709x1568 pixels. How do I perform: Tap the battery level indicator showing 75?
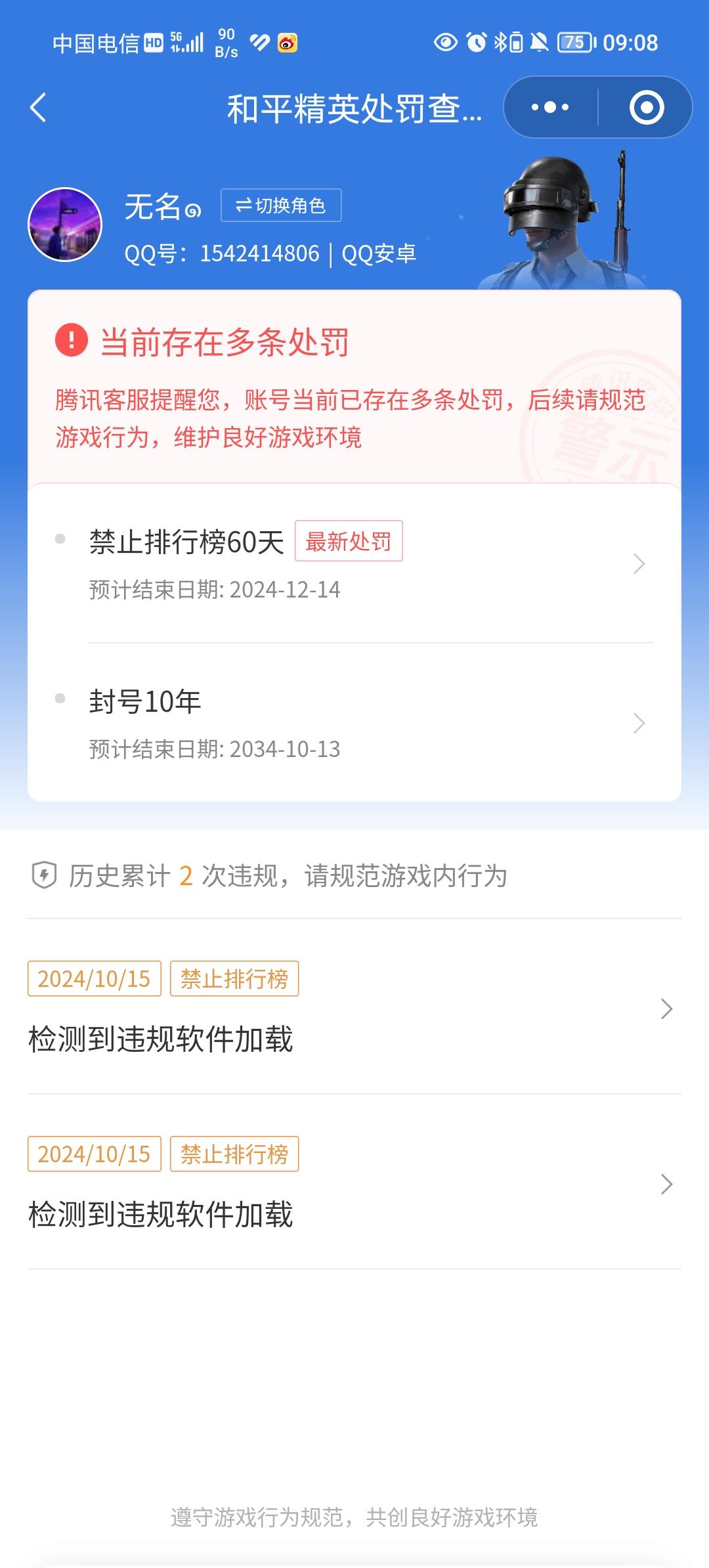tap(573, 42)
